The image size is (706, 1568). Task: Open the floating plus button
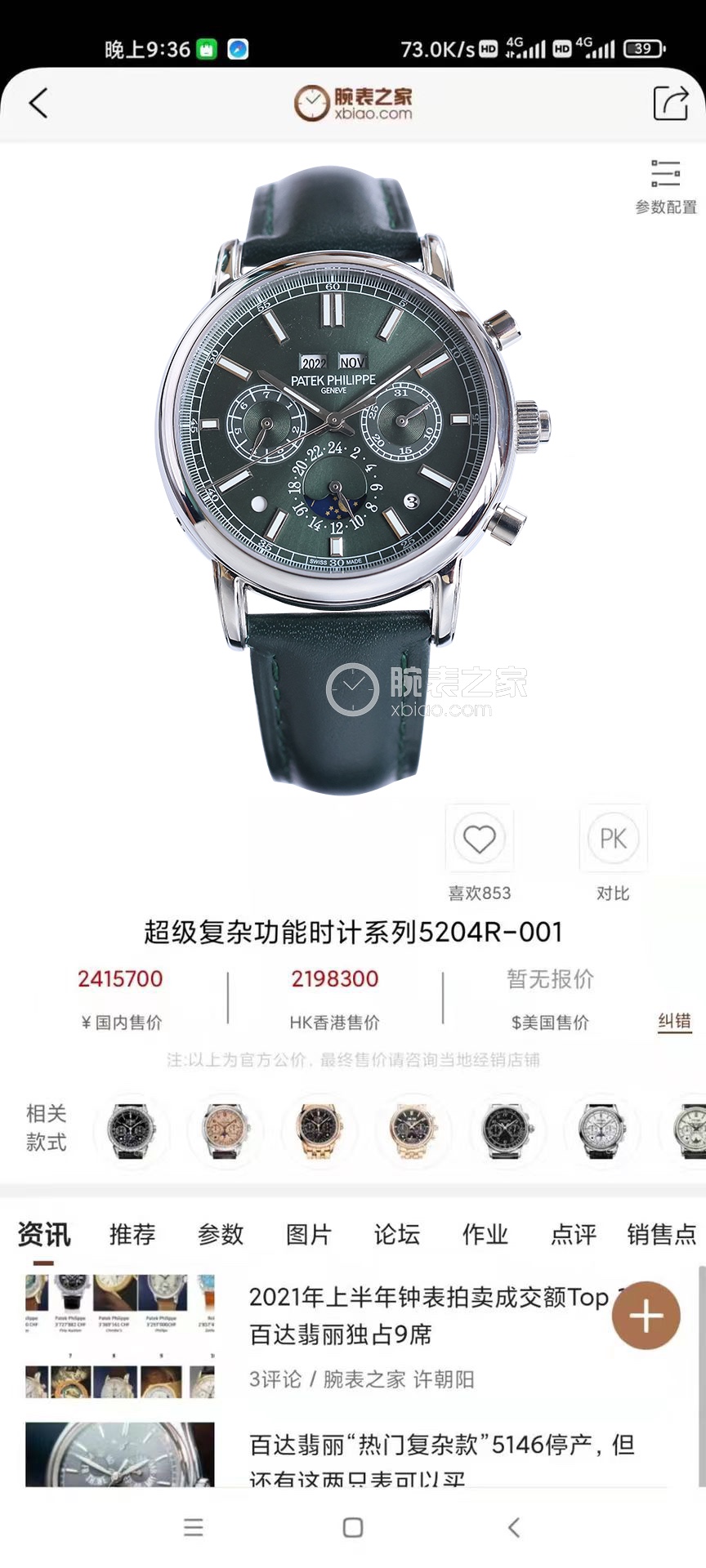click(646, 1316)
